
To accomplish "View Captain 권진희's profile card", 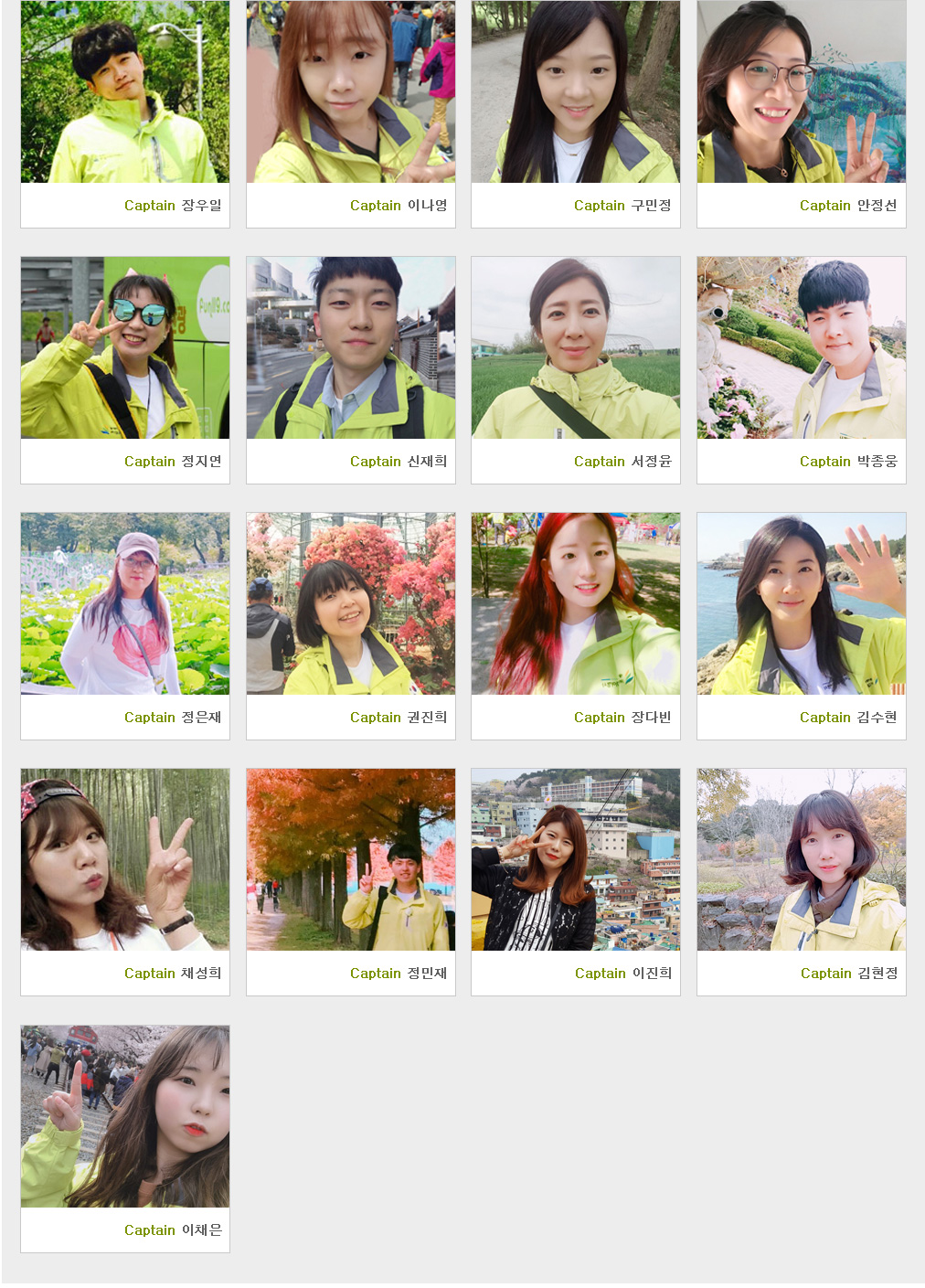I will (x=350, y=612).
